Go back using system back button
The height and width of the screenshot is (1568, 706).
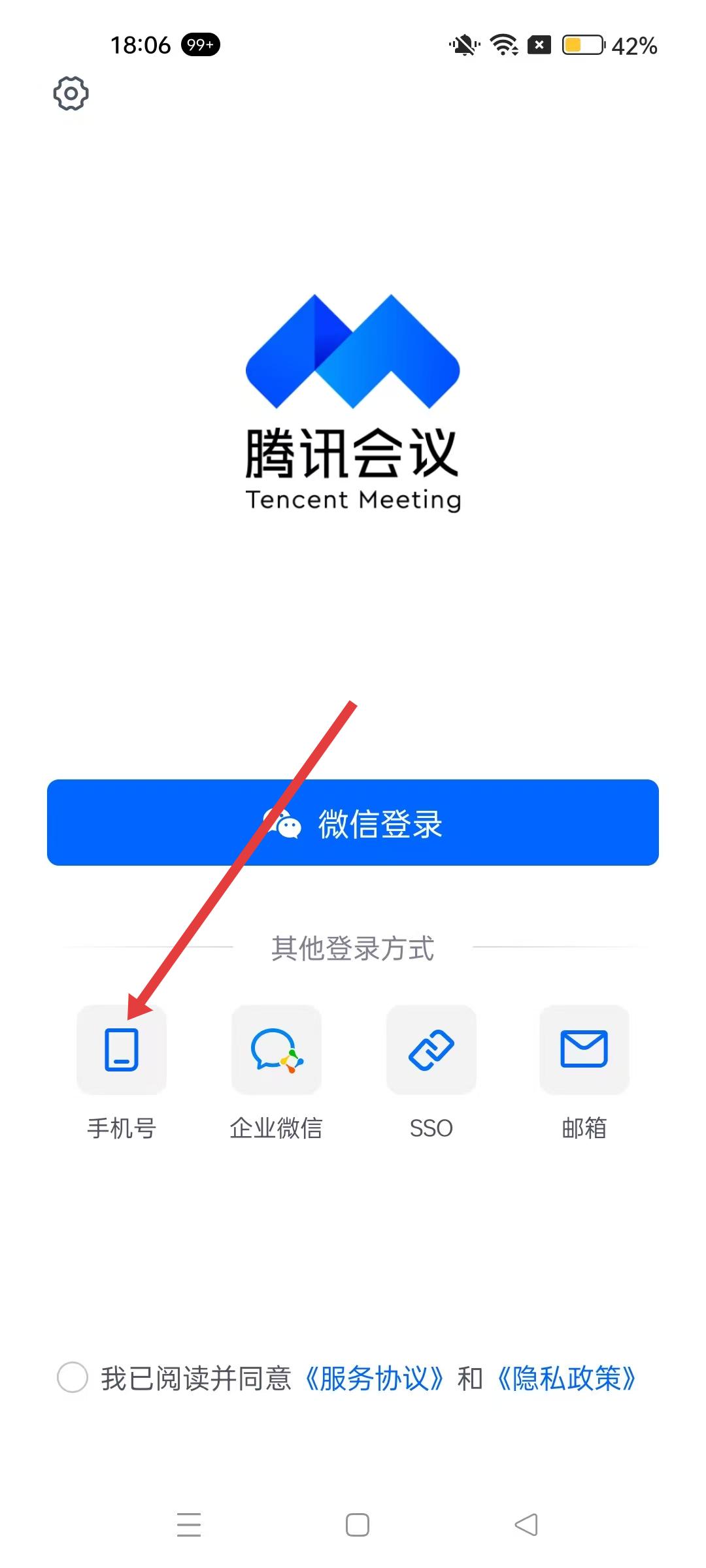[526, 1525]
